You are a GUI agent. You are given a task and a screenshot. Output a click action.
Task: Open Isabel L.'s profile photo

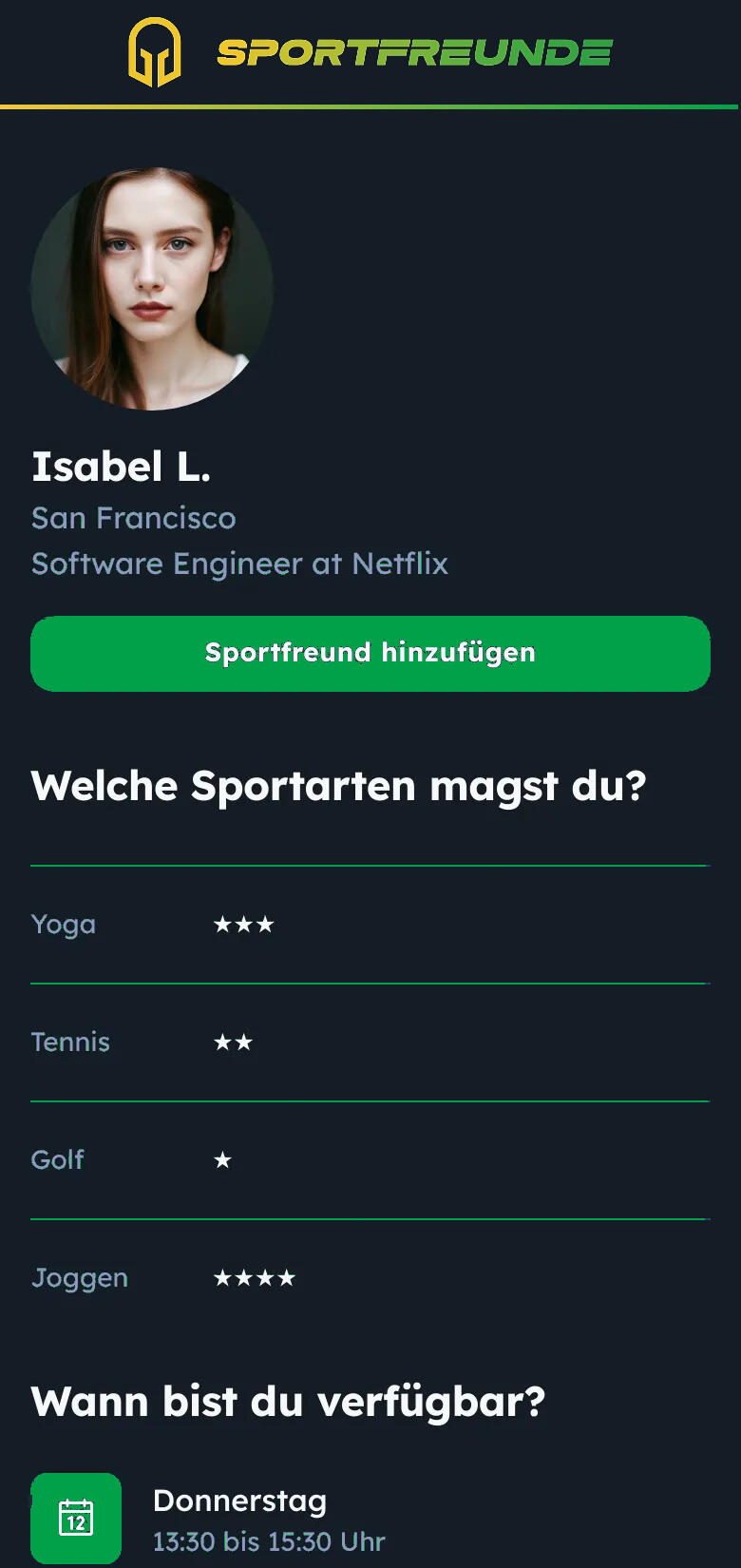point(152,289)
